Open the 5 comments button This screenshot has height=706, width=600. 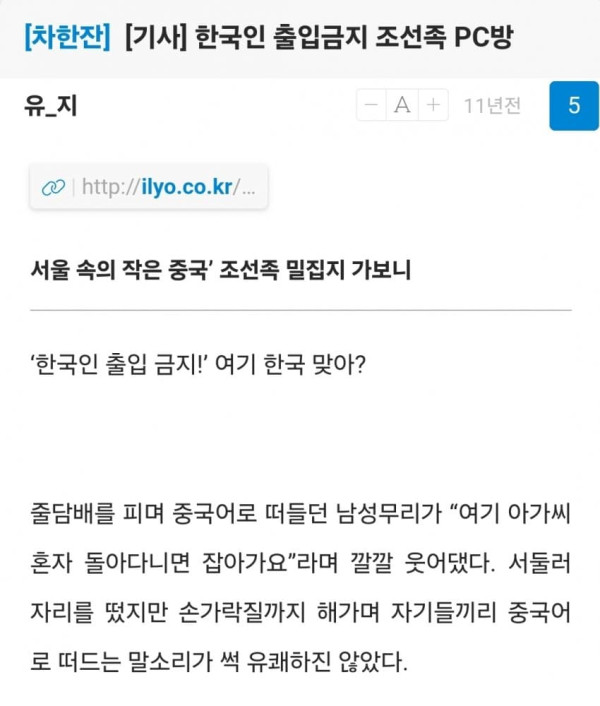[x=573, y=106]
